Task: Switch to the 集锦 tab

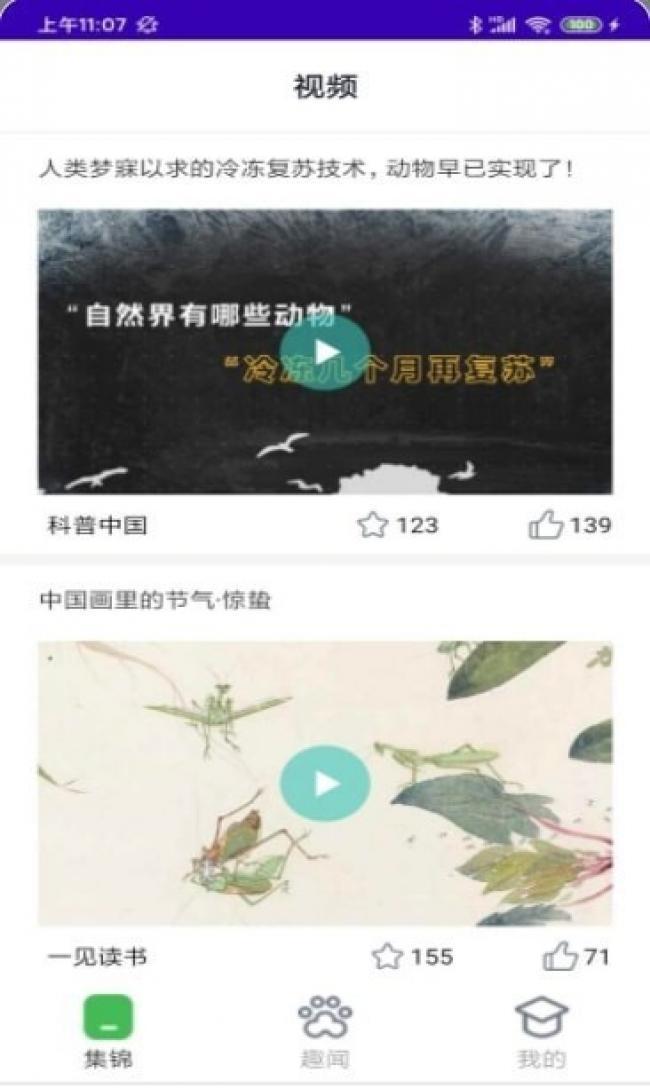Action: point(108,1031)
